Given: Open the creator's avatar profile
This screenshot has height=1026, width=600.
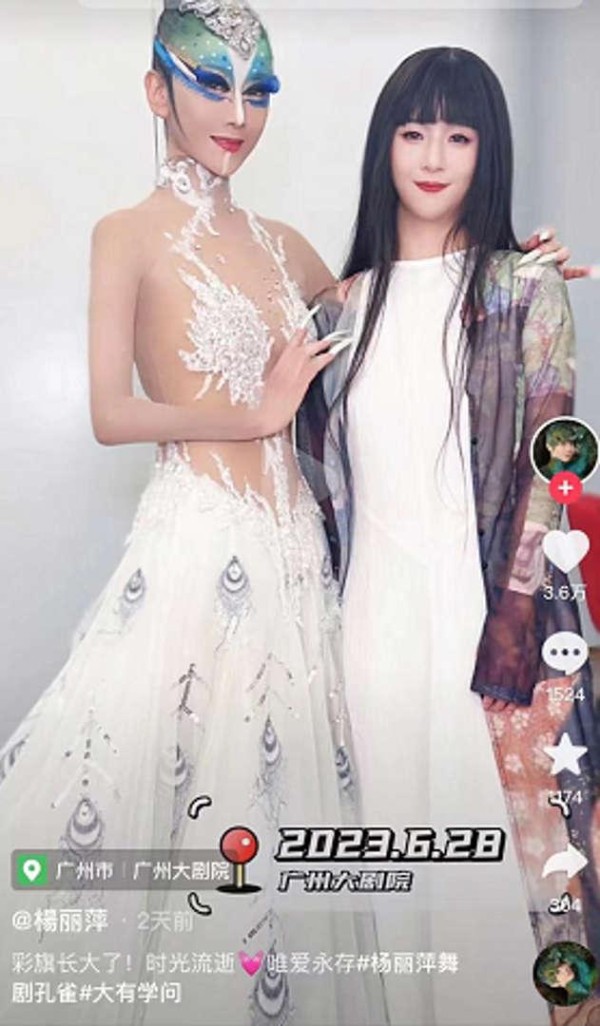Looking at the screenshot, I should click(x=565, y=450).
